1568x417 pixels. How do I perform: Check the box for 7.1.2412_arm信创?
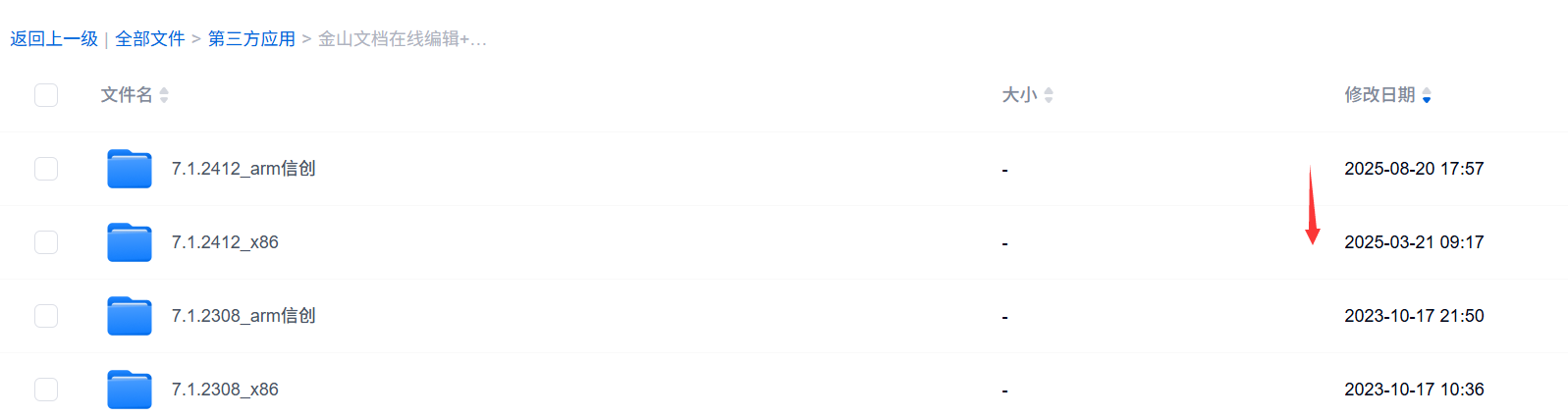[46, 169]
